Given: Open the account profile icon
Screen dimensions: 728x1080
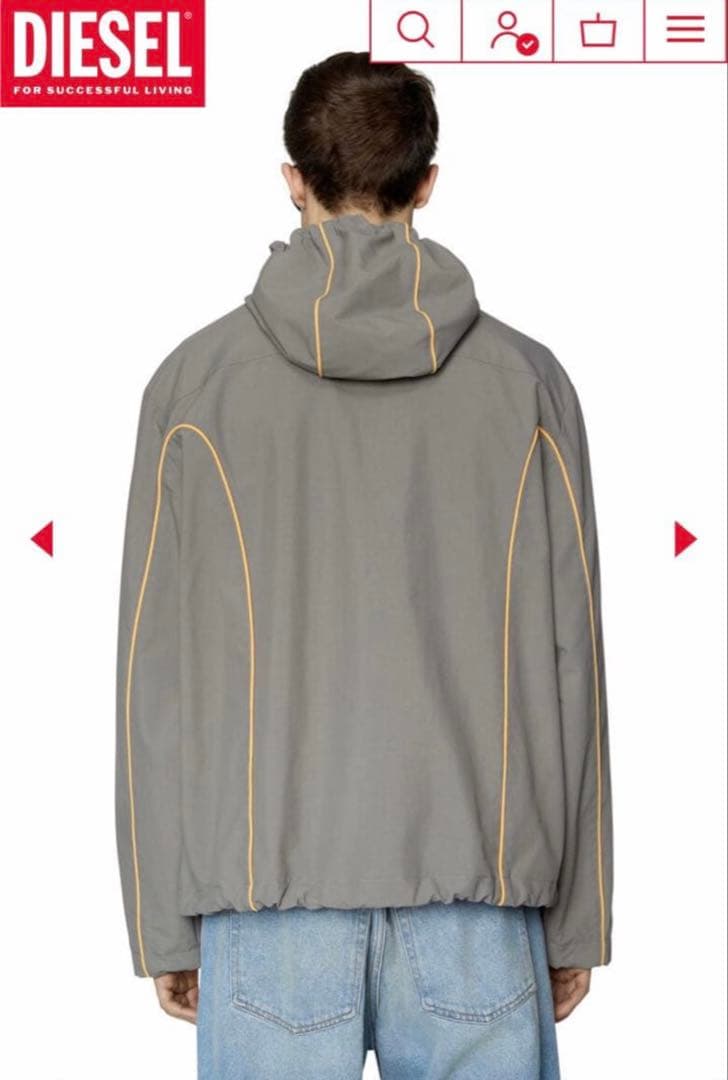Looking at the screenshot, I should pyautogui.click(x=508, y=30).
